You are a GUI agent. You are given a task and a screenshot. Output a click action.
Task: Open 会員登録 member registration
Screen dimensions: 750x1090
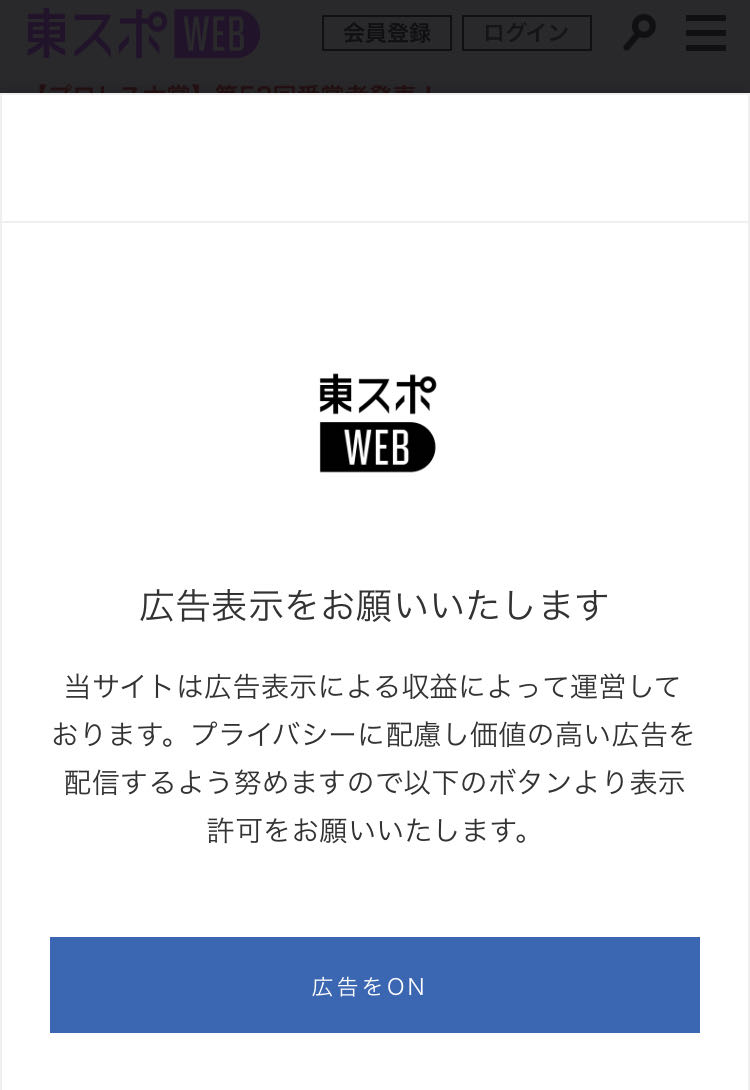pyautogui.click(x=386, y=33)
